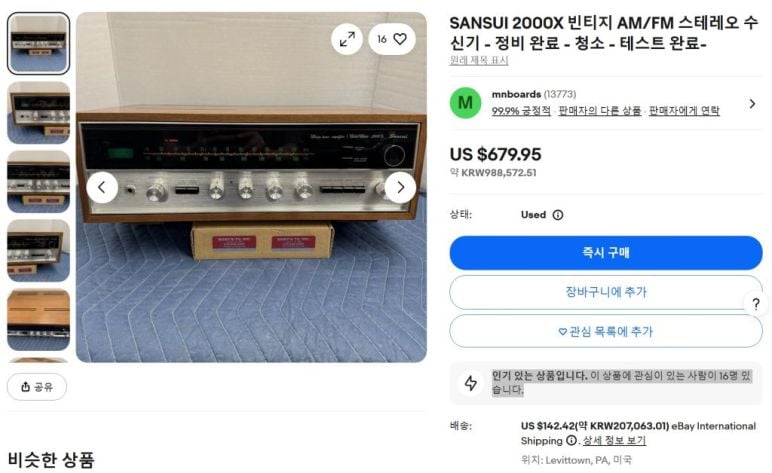Expand the product image to full screen
This screenshot has width=772, height=473.
347,39
